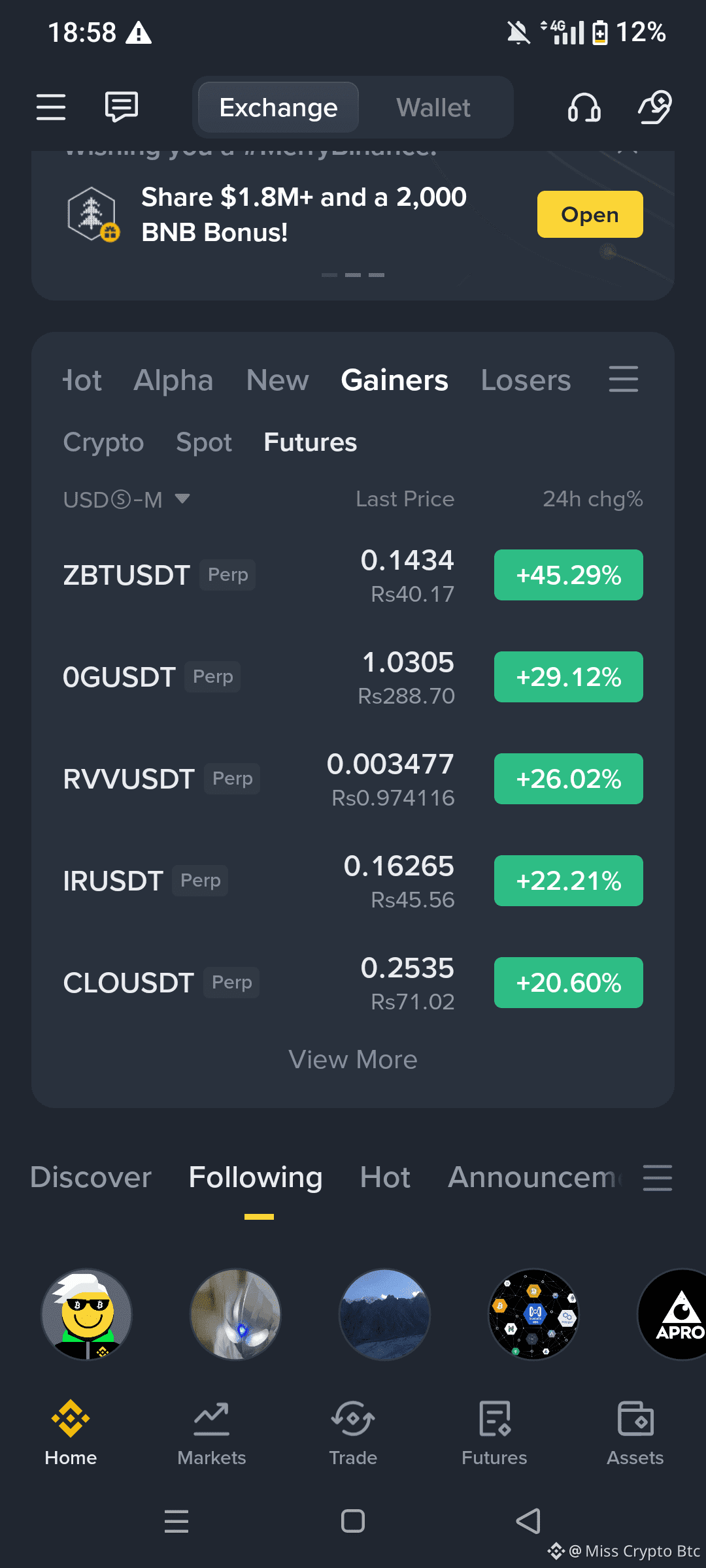Expand the USDⓈ-M dropdown
706x1568 pixels.
pyautogui.click(x=126, y=500)
